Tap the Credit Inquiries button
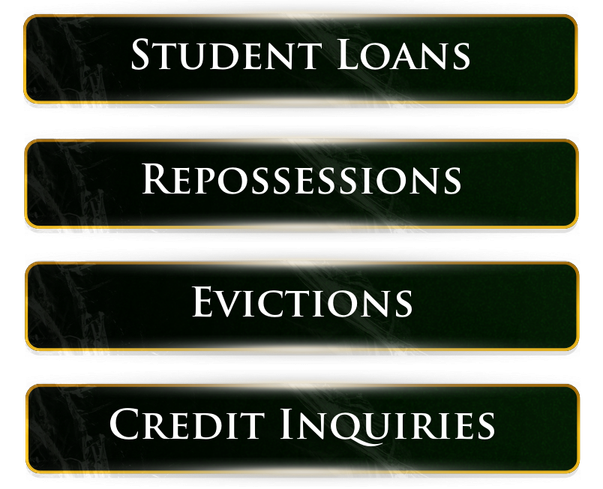The width and height of the screenshot is (603, 489). pyautogui.click(x=301, y=426)
